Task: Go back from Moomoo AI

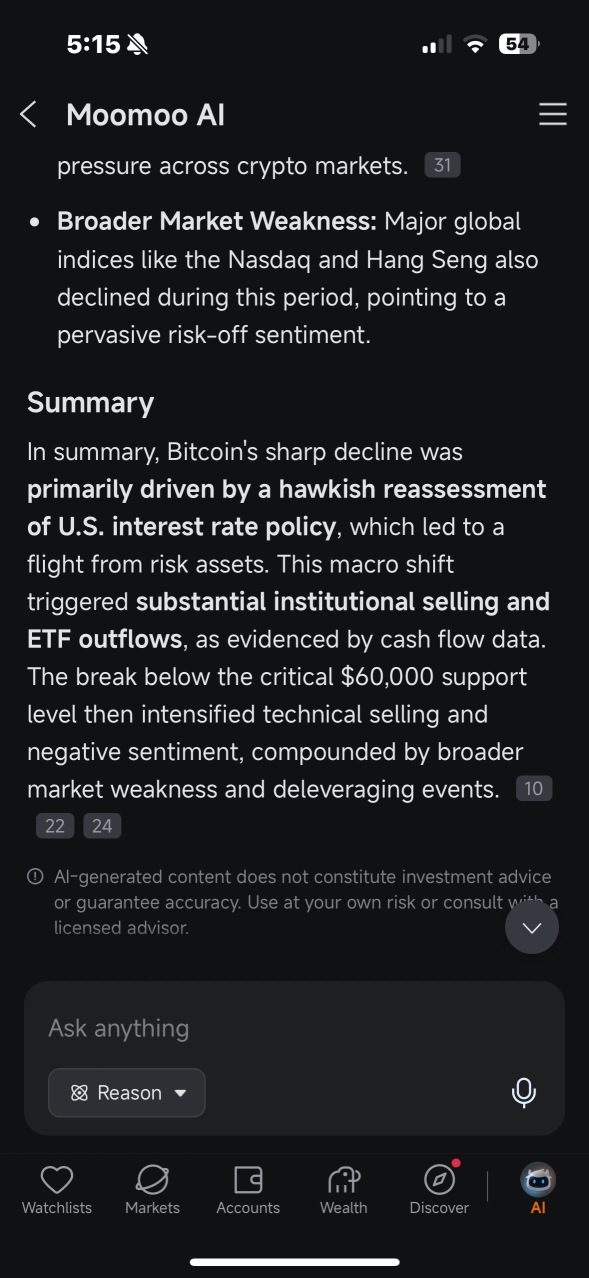Action: point(28,115)
